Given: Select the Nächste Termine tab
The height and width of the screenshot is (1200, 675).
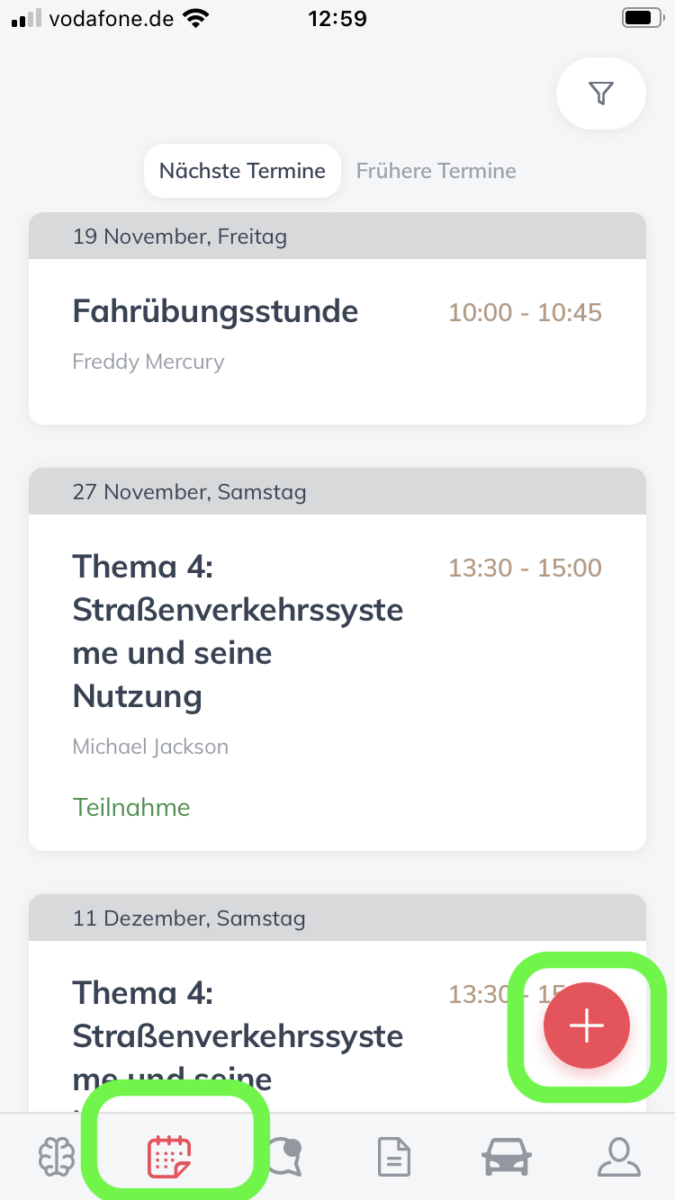Looking at the screenshot, I should [x=242, y=171].
